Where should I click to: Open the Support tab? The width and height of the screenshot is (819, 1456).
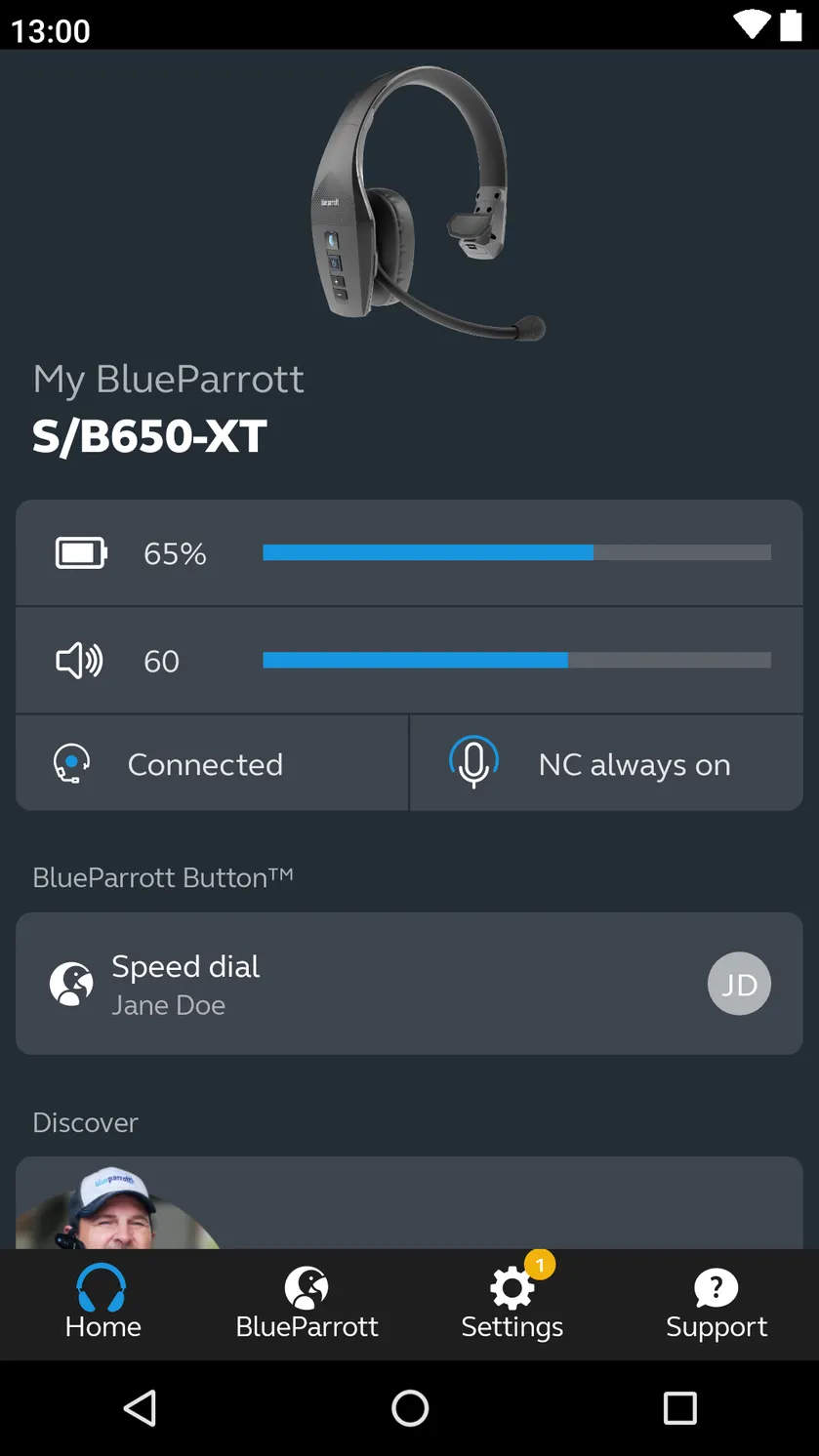click(x=717, y=1304)
